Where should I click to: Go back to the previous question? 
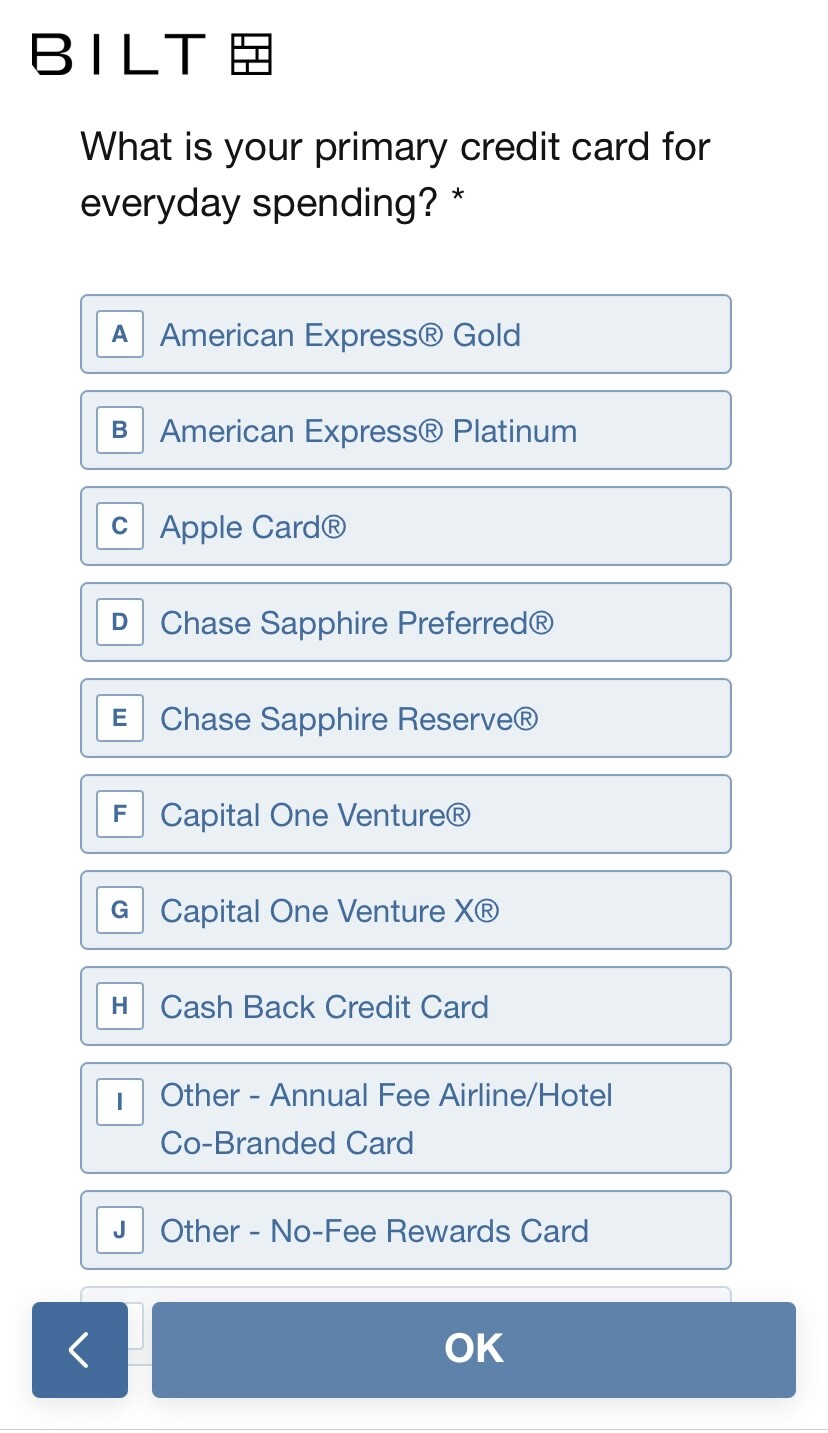pyautogui.click(x=80, y=1349)
